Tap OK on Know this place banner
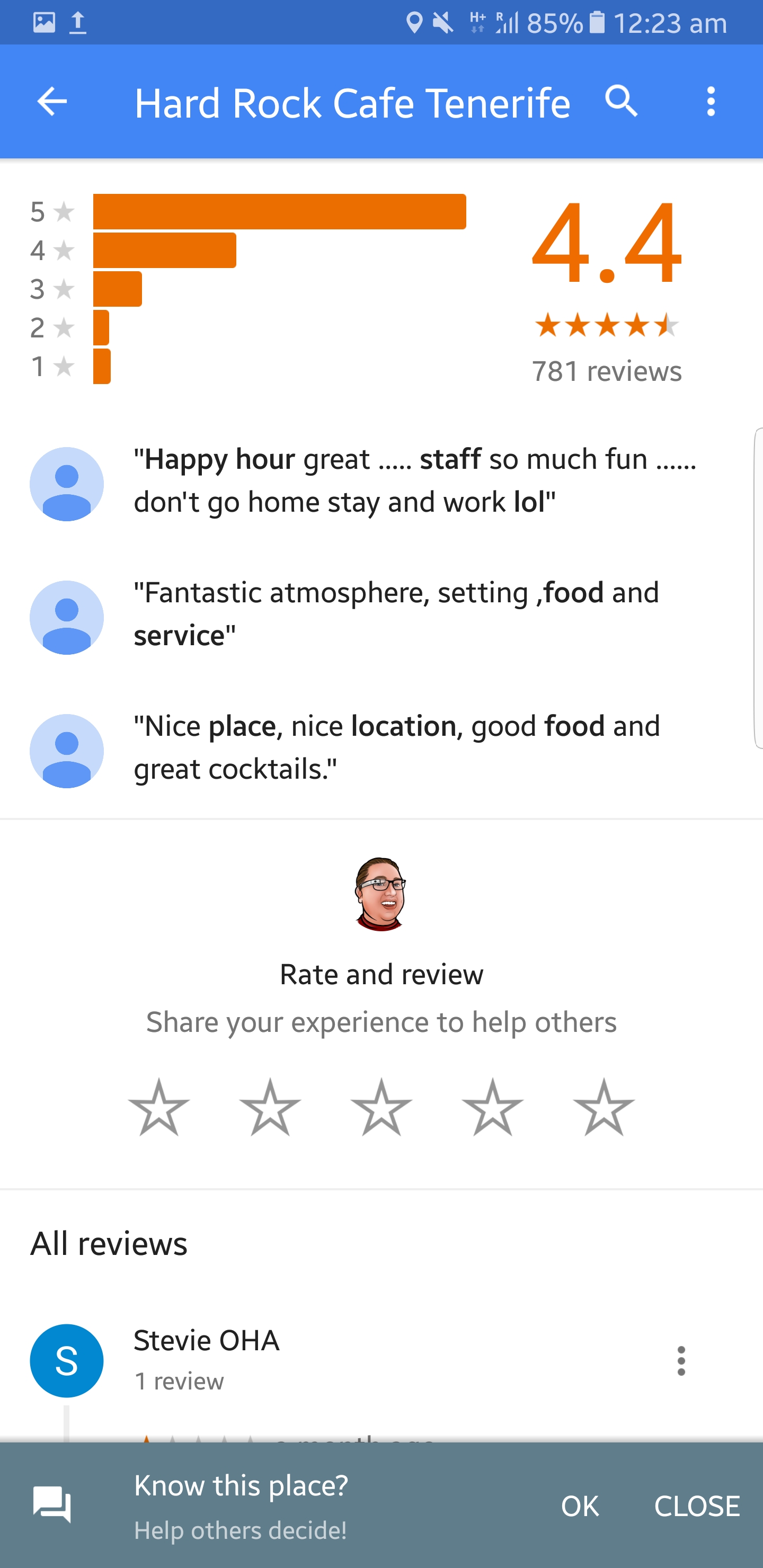 [580, 1506]
